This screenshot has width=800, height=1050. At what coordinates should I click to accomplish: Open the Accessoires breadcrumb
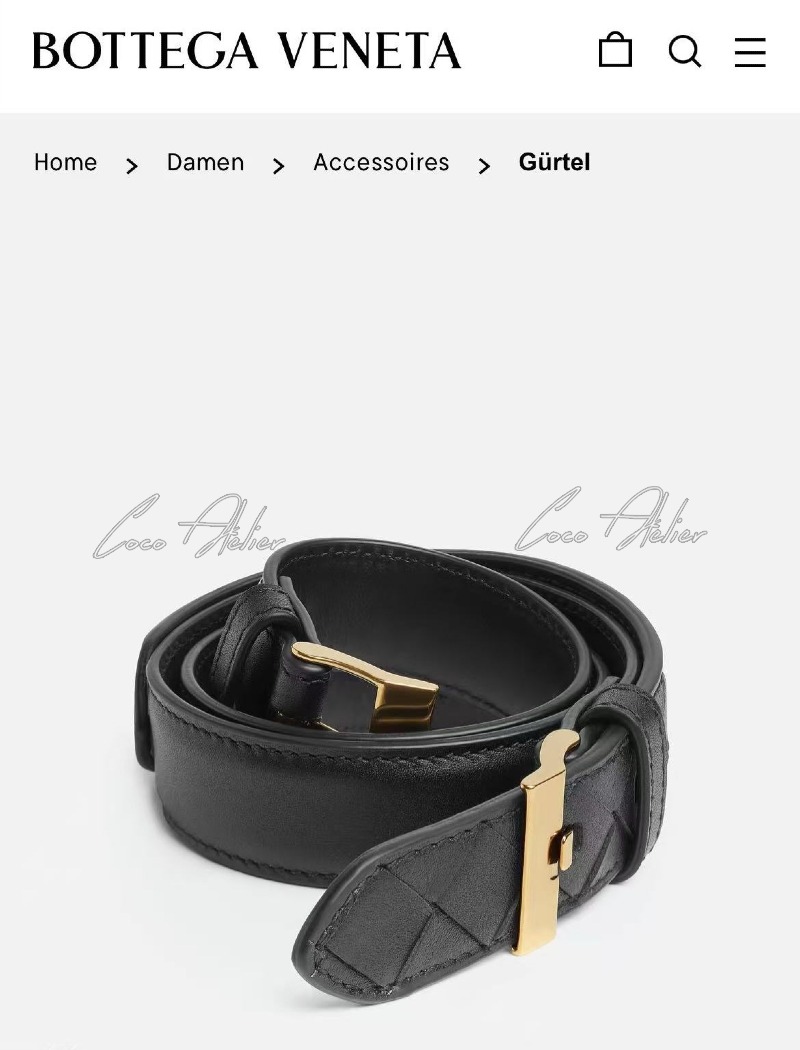point(381,162)
